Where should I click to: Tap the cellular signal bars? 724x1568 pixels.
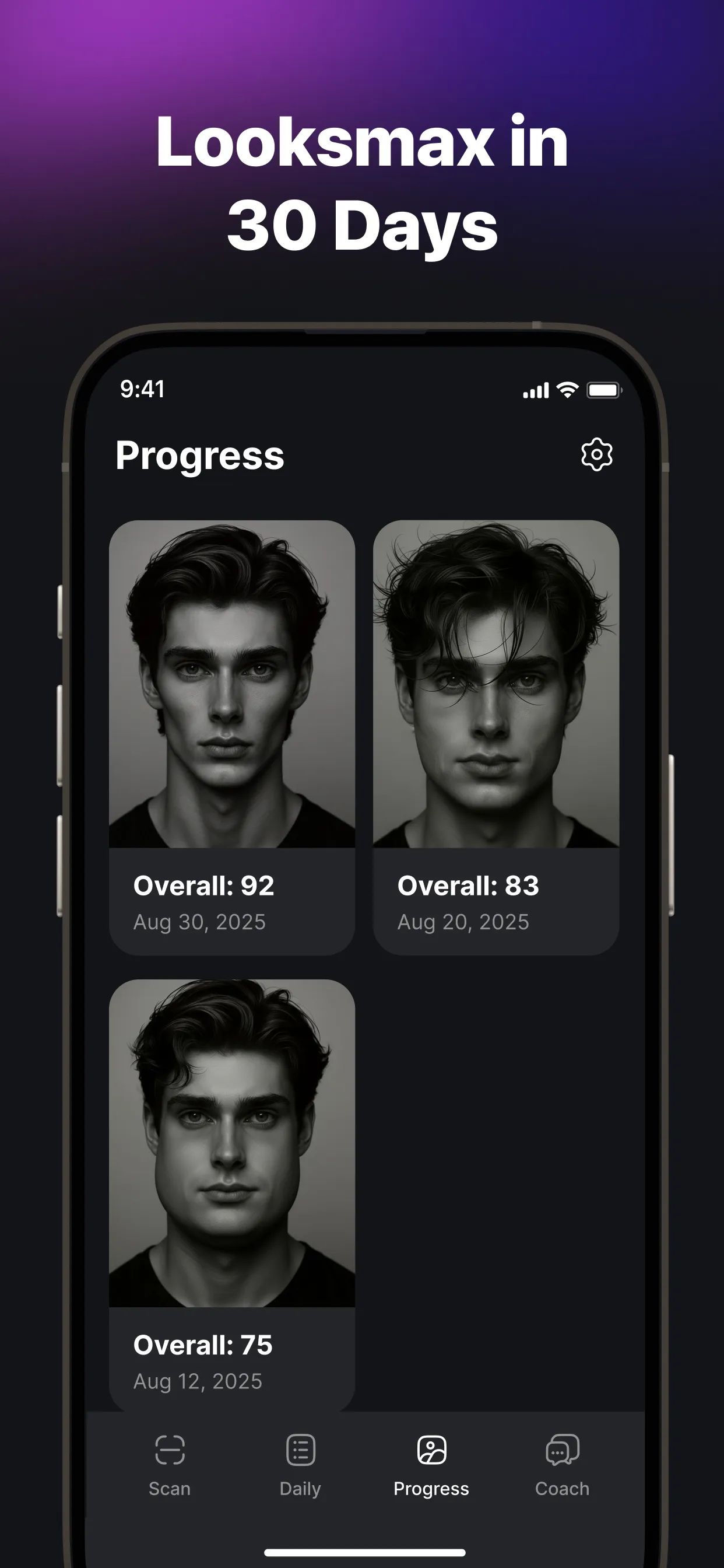535,390
